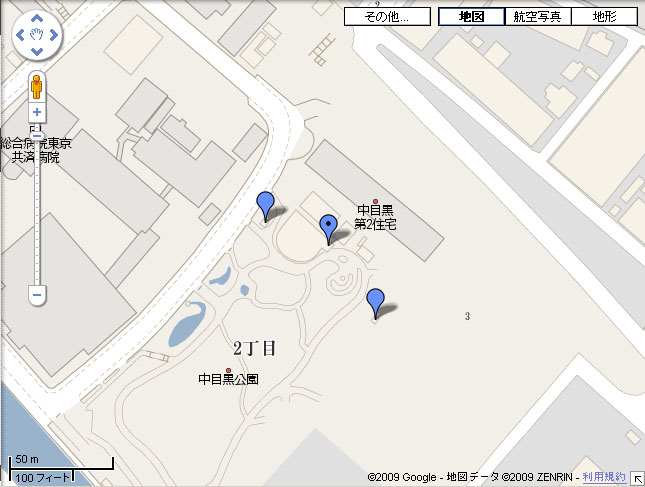
Task: Pan the map upward with the arrow
Action: pos(37,19)
